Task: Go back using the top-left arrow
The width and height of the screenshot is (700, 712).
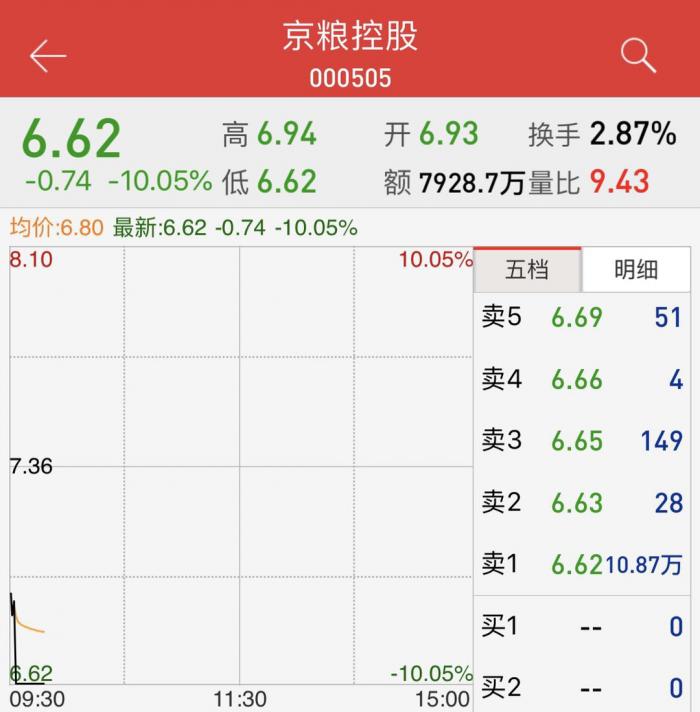Action: tap(47, 56)
